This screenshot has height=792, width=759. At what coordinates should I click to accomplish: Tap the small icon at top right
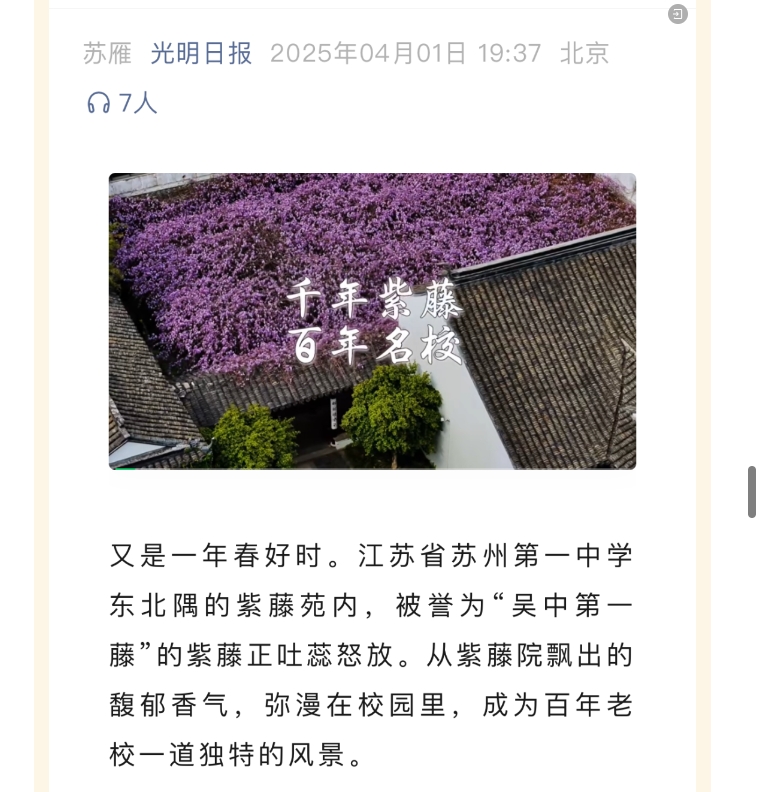tap(678, 14)
